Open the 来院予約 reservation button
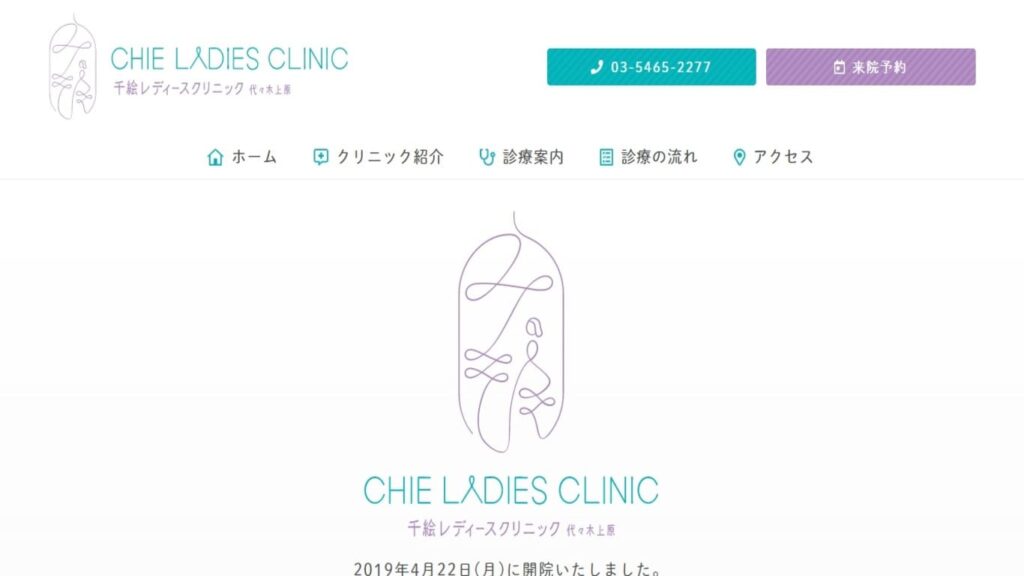 (870, 67)
